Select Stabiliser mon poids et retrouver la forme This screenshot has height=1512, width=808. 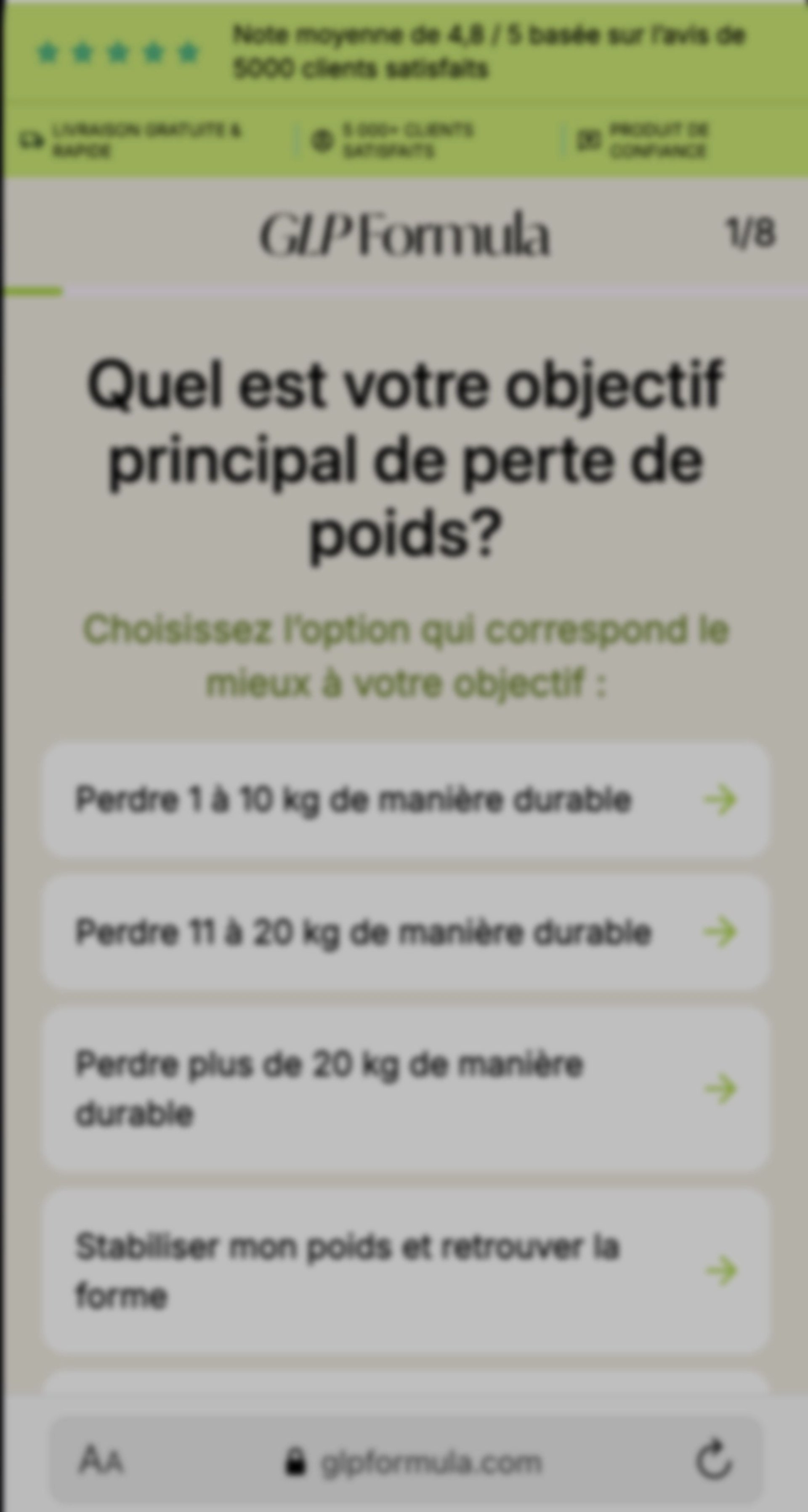click(x=405, y=1271)
